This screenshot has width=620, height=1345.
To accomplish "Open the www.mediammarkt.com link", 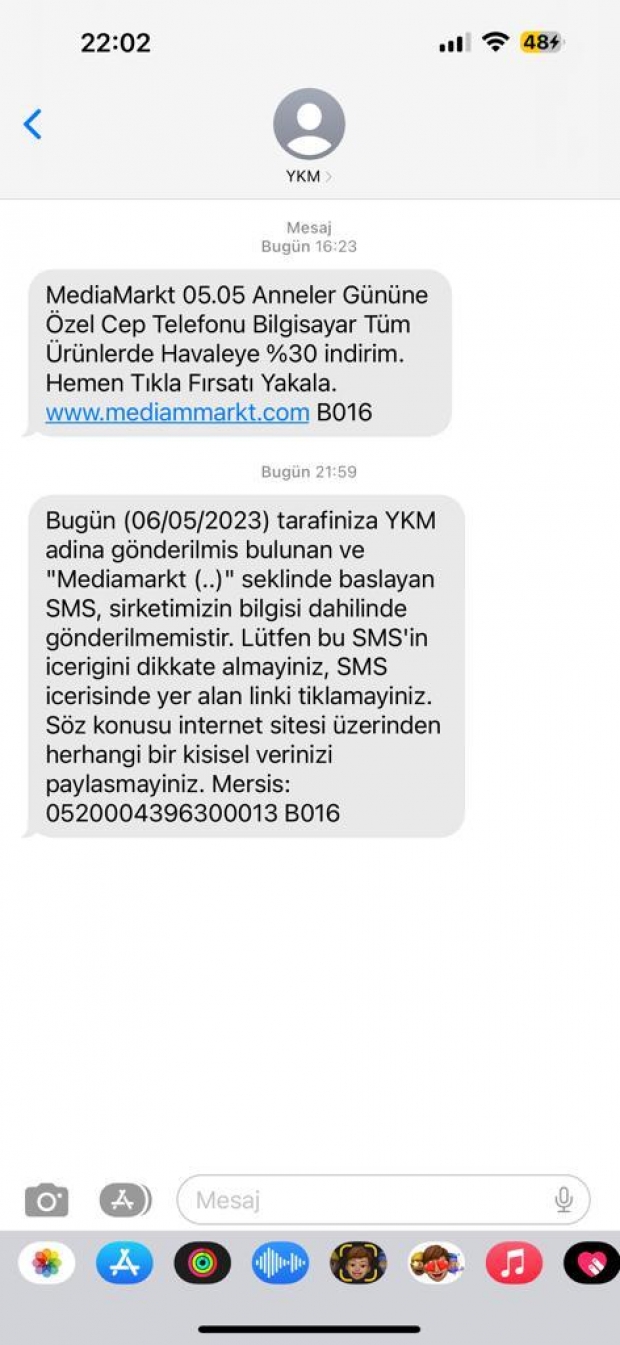I will tap(177, 412).
